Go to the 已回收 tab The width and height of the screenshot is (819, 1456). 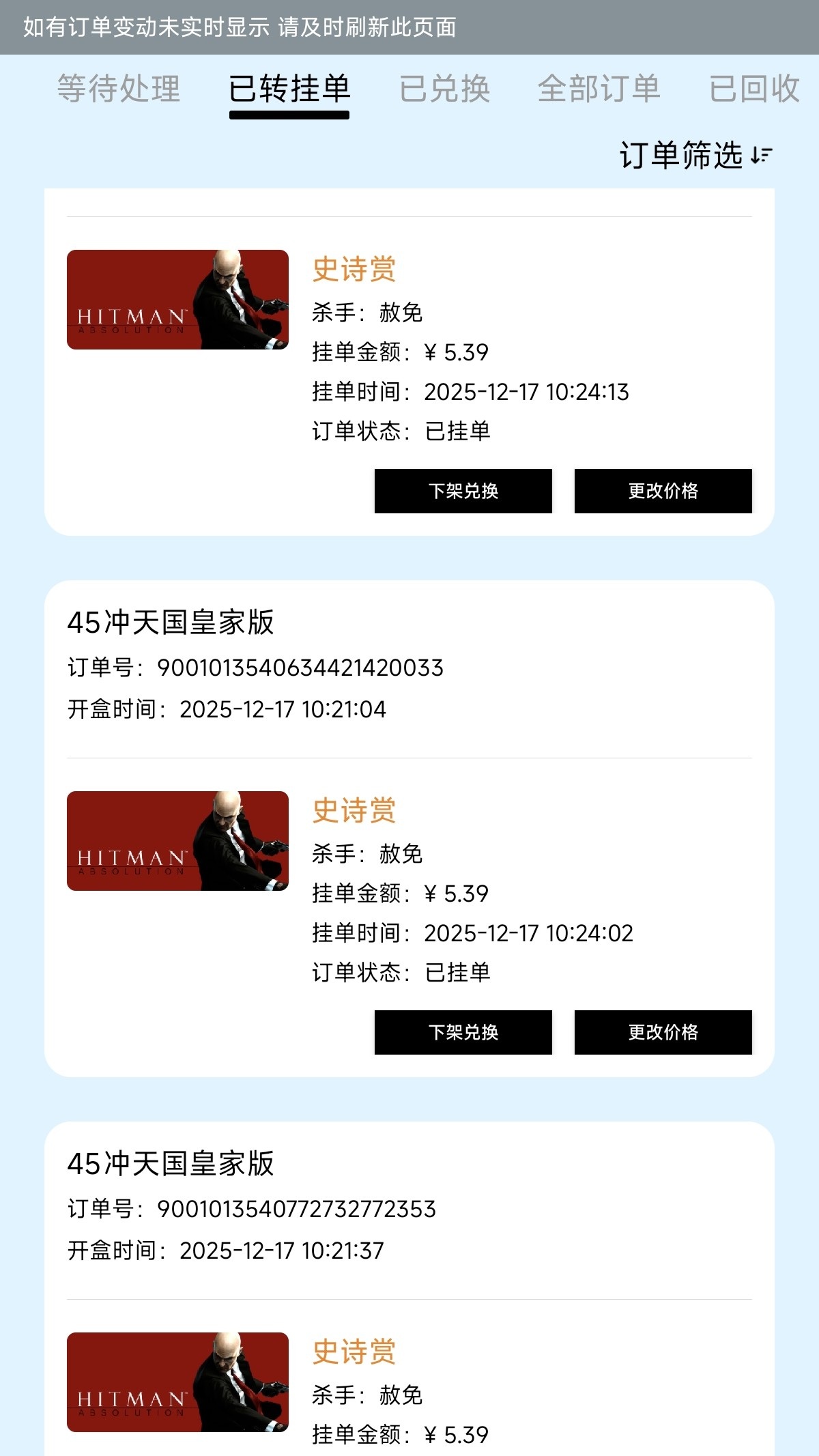tap(753, 89)
